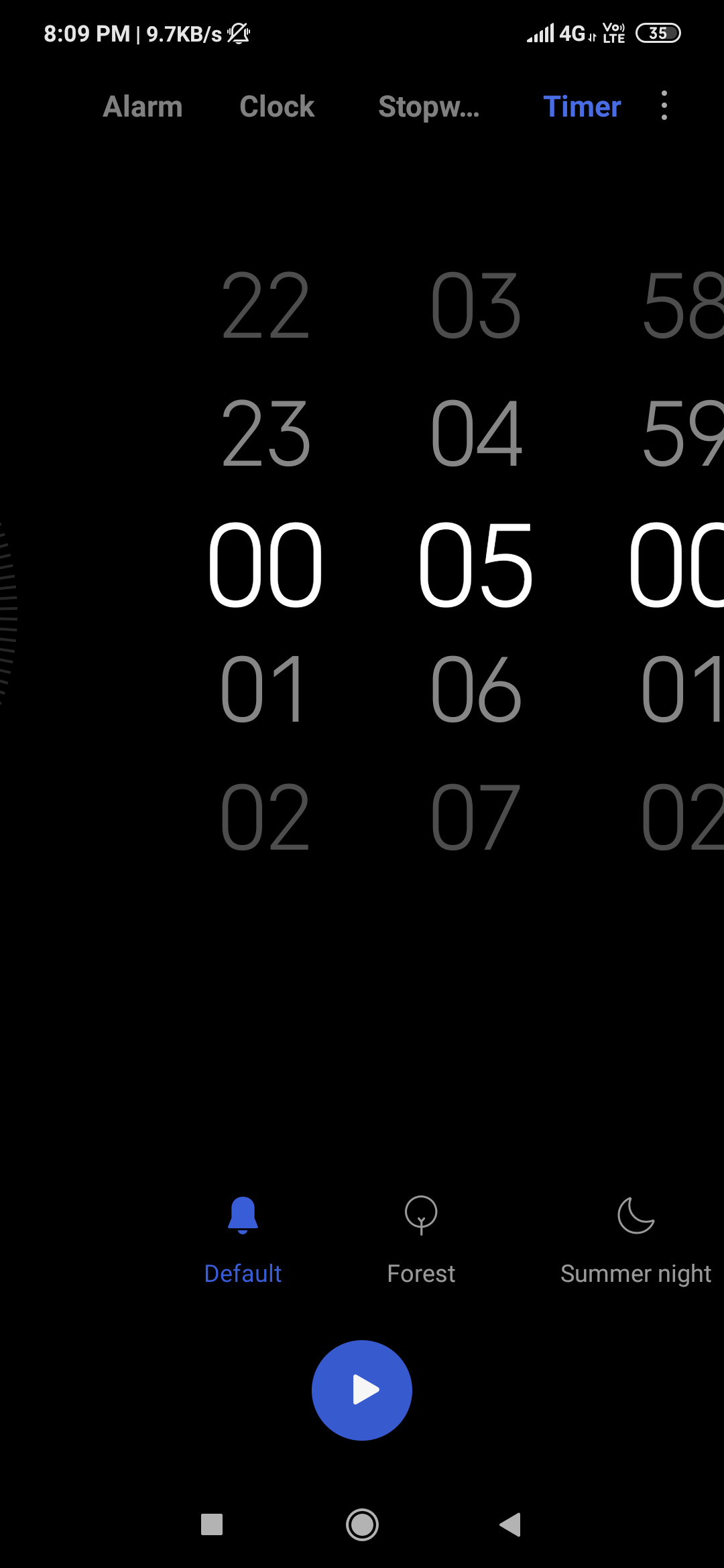This screenshot has width=724, height=1568.
Task: Choose the Forest ambient sound
Action: point(421,1238)
